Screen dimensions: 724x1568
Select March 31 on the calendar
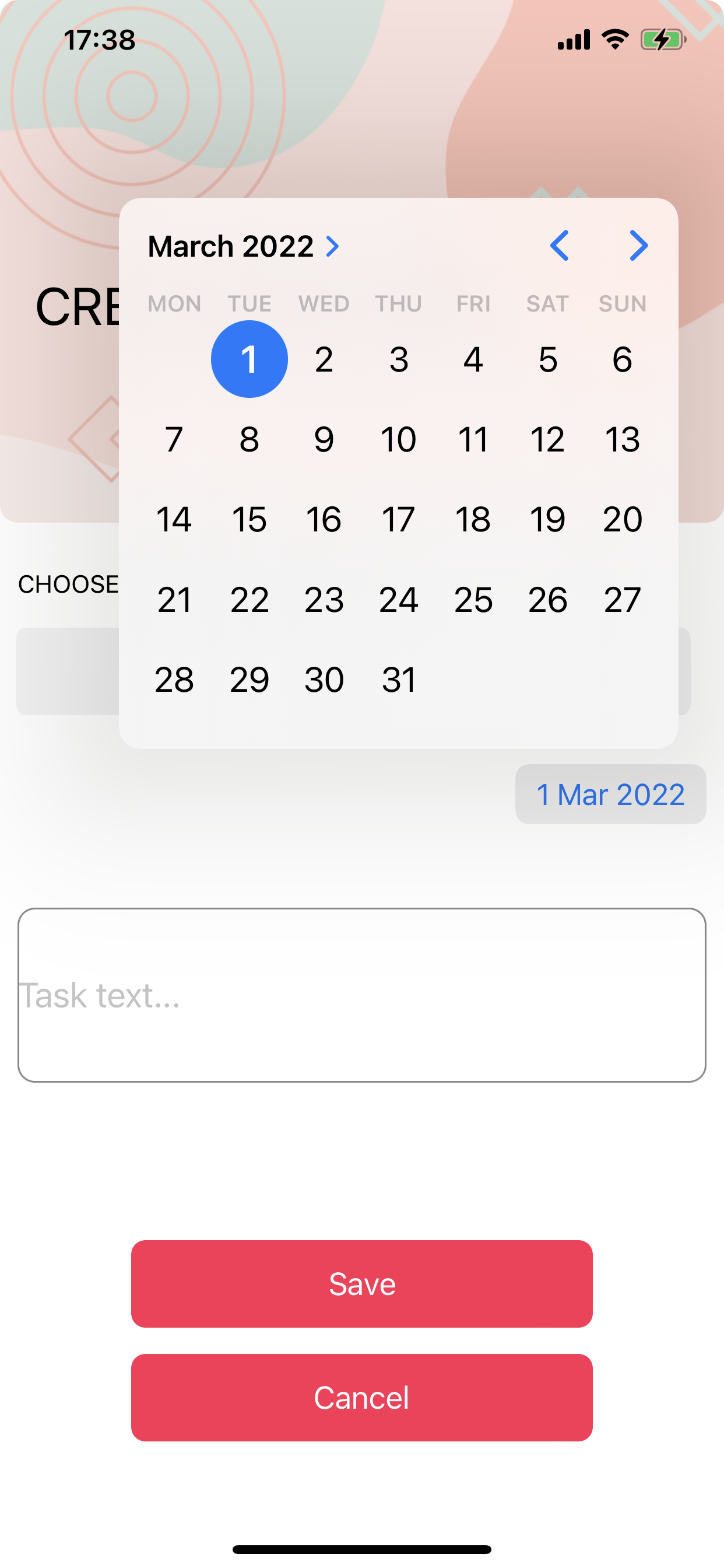[x=399, y=680]
